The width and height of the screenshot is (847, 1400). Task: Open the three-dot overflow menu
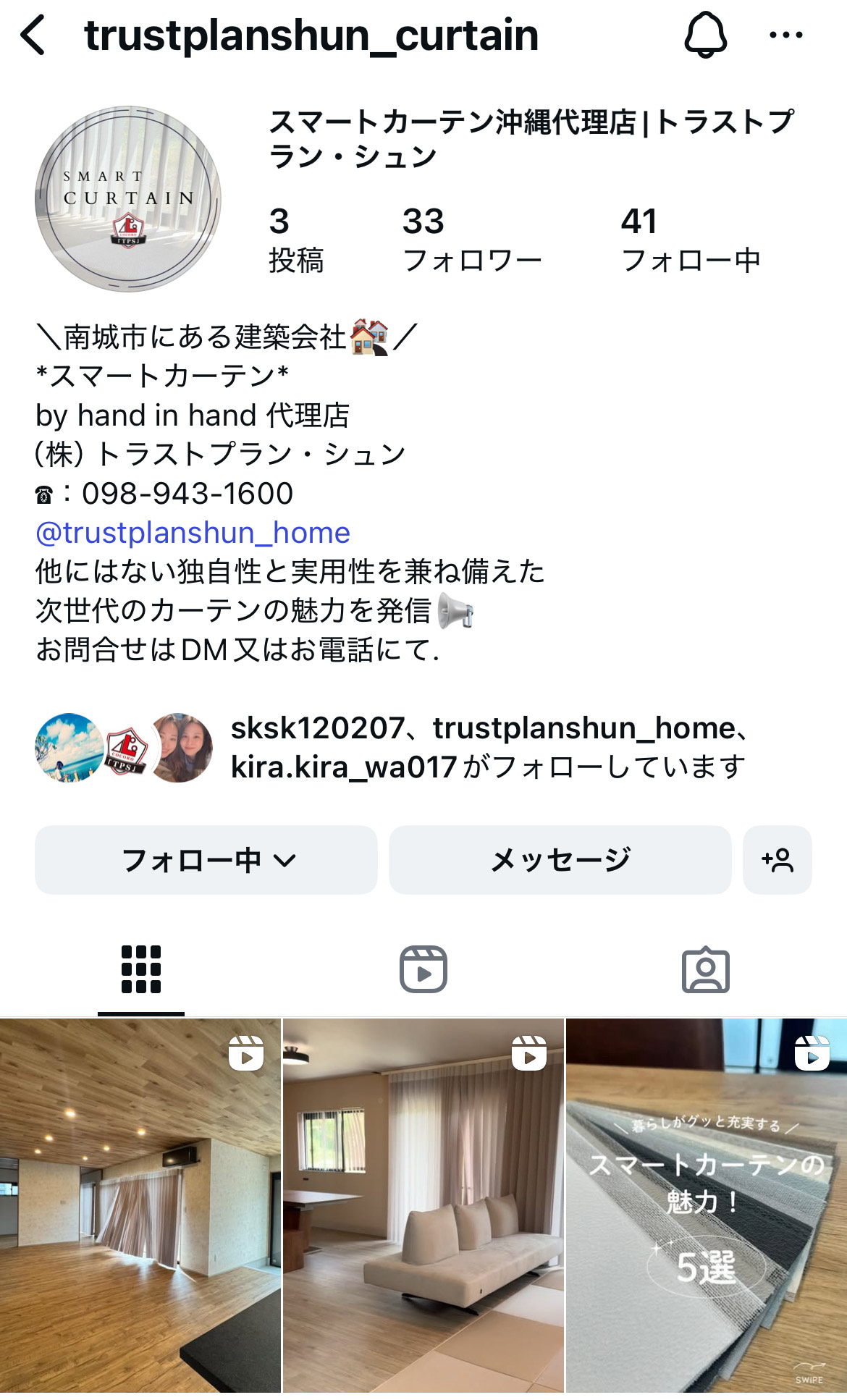point(786,35)
